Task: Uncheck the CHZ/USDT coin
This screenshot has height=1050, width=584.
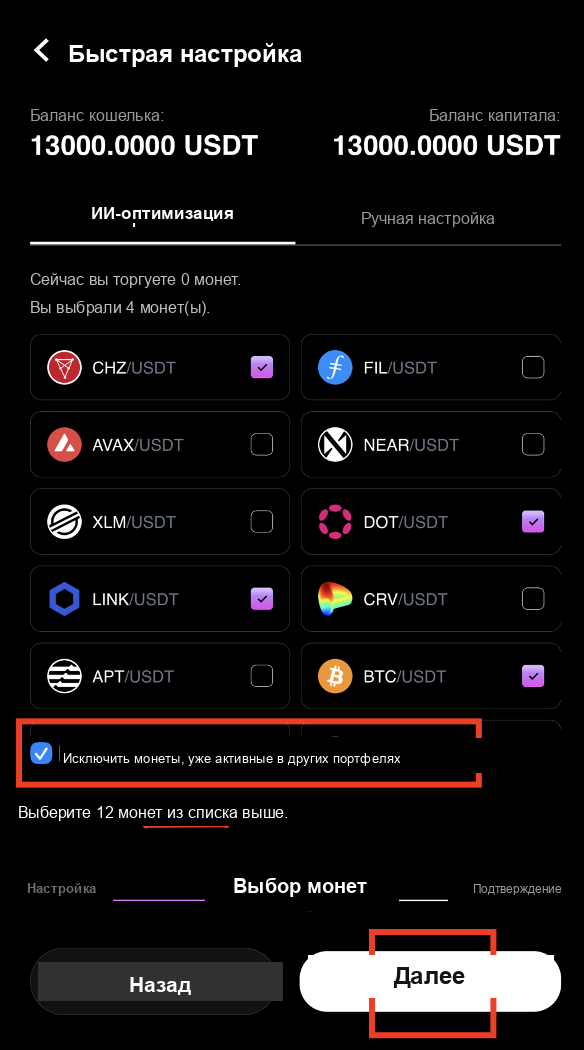Action: click(x=262, y=367)
